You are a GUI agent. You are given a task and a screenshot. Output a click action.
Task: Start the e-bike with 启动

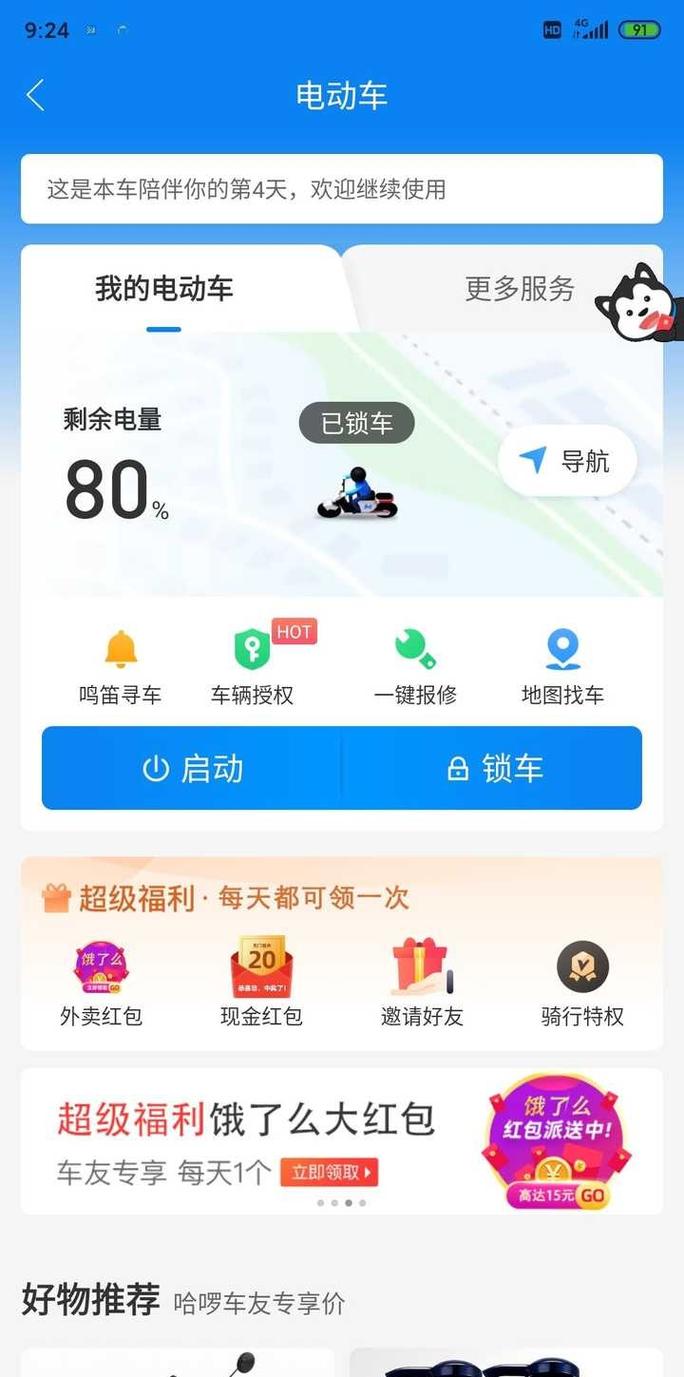(192, 768)
